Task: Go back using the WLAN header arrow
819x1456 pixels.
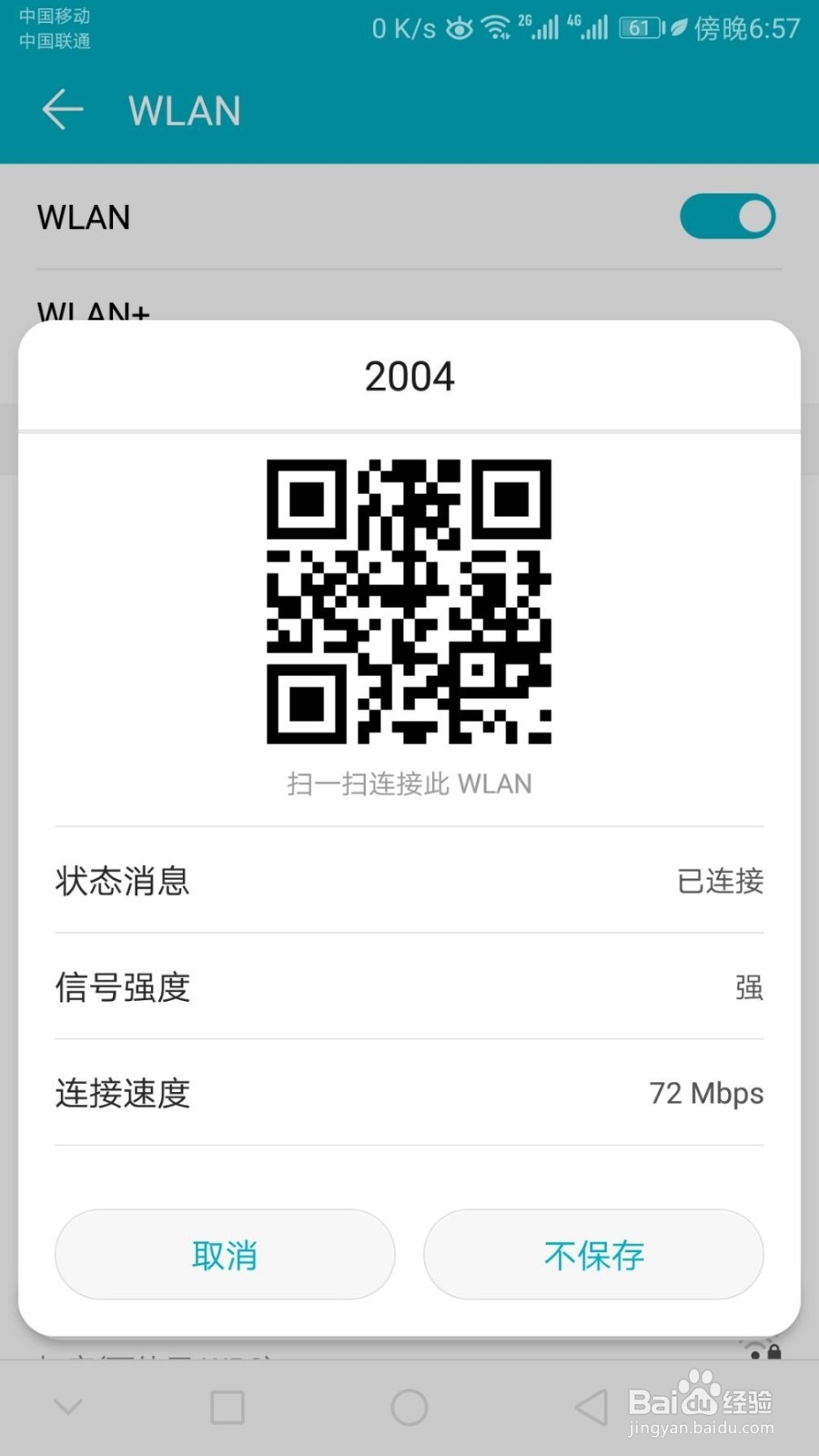Action: (x=63, y=110)
